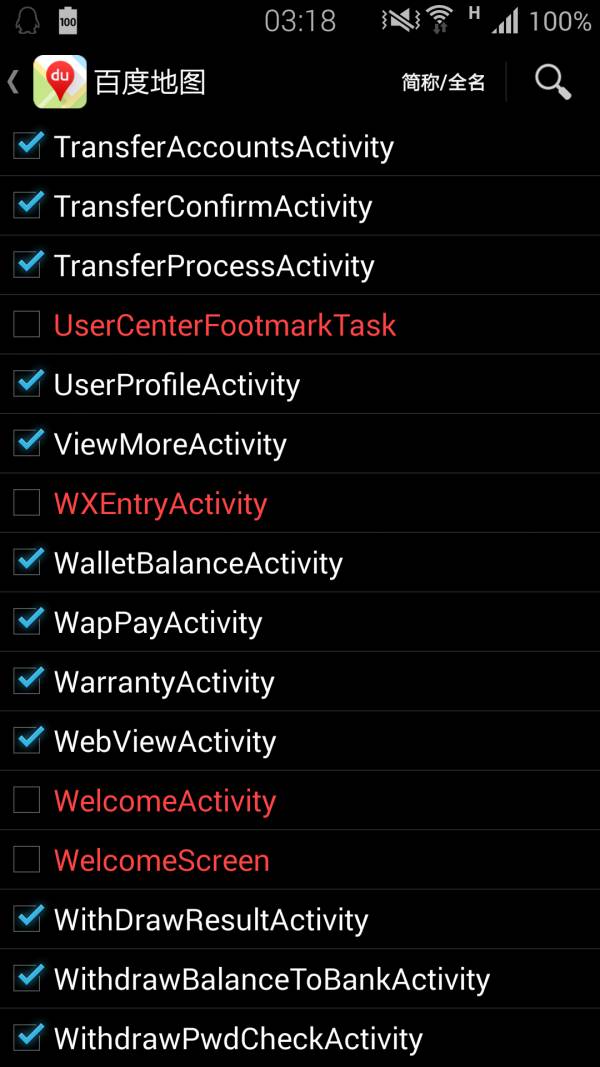Check the UserCenterFootmarkTask checkbox

coord(27,325)
